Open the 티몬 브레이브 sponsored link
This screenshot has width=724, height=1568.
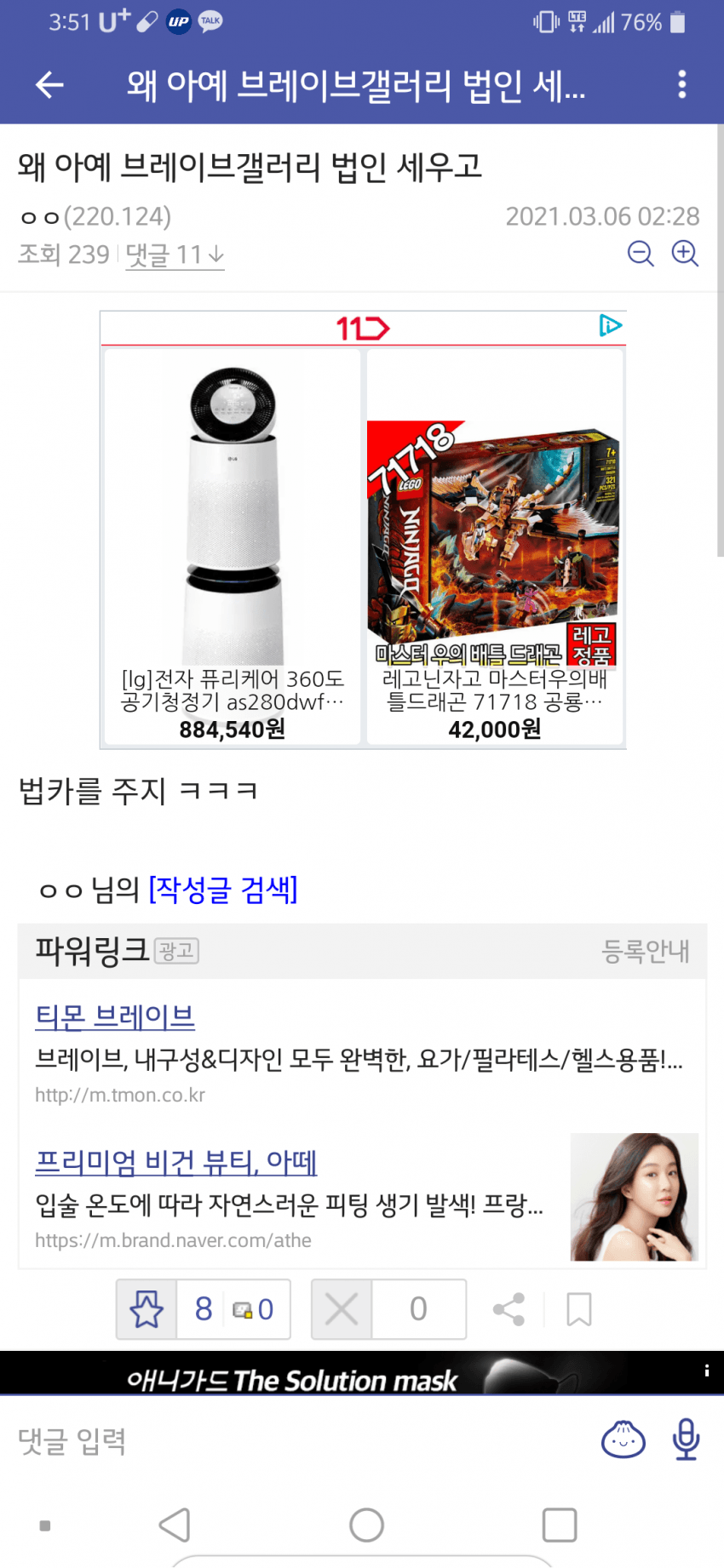(x=115, y=1016)
